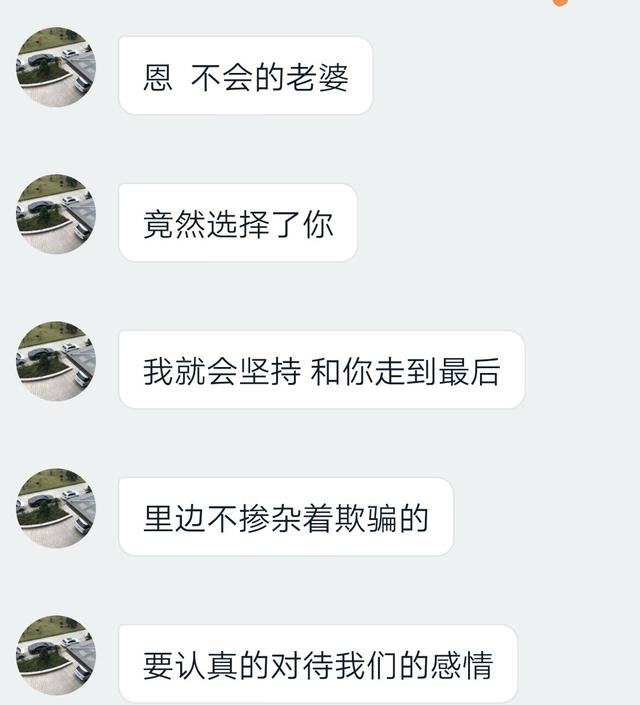Tap avatar beside '要认真的对待我们的感情'
640x705 pixels.
click(56, 655)
